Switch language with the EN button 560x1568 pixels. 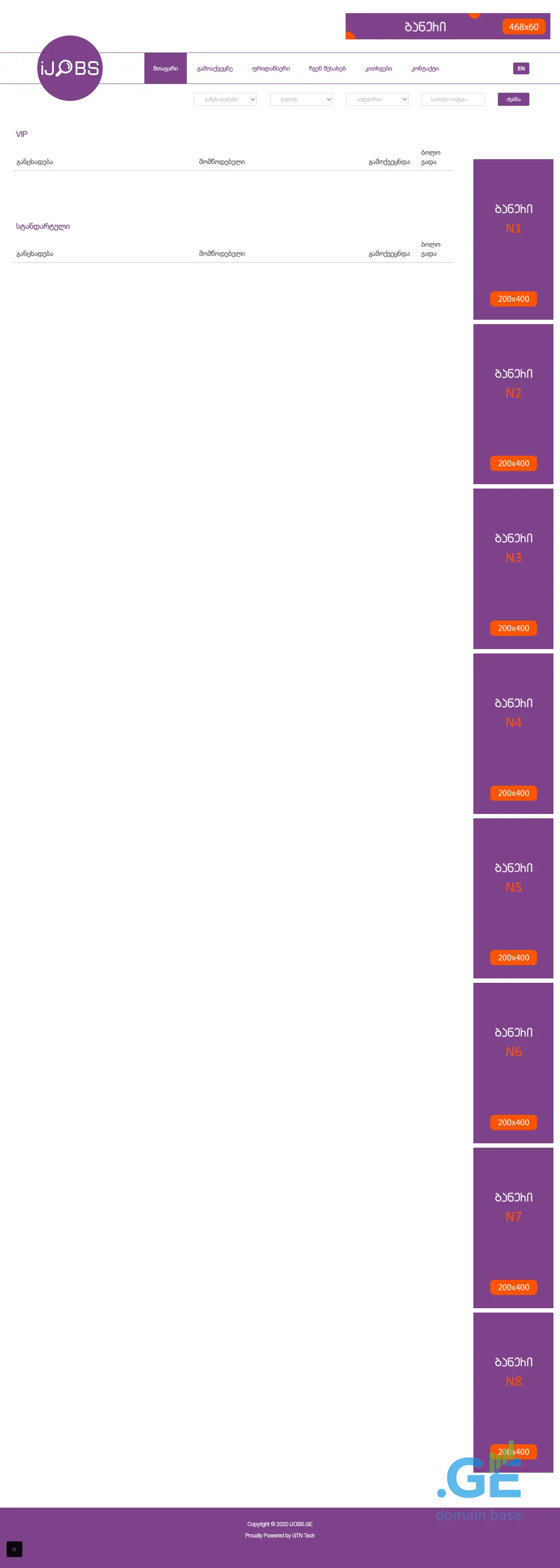click(521, 69)
